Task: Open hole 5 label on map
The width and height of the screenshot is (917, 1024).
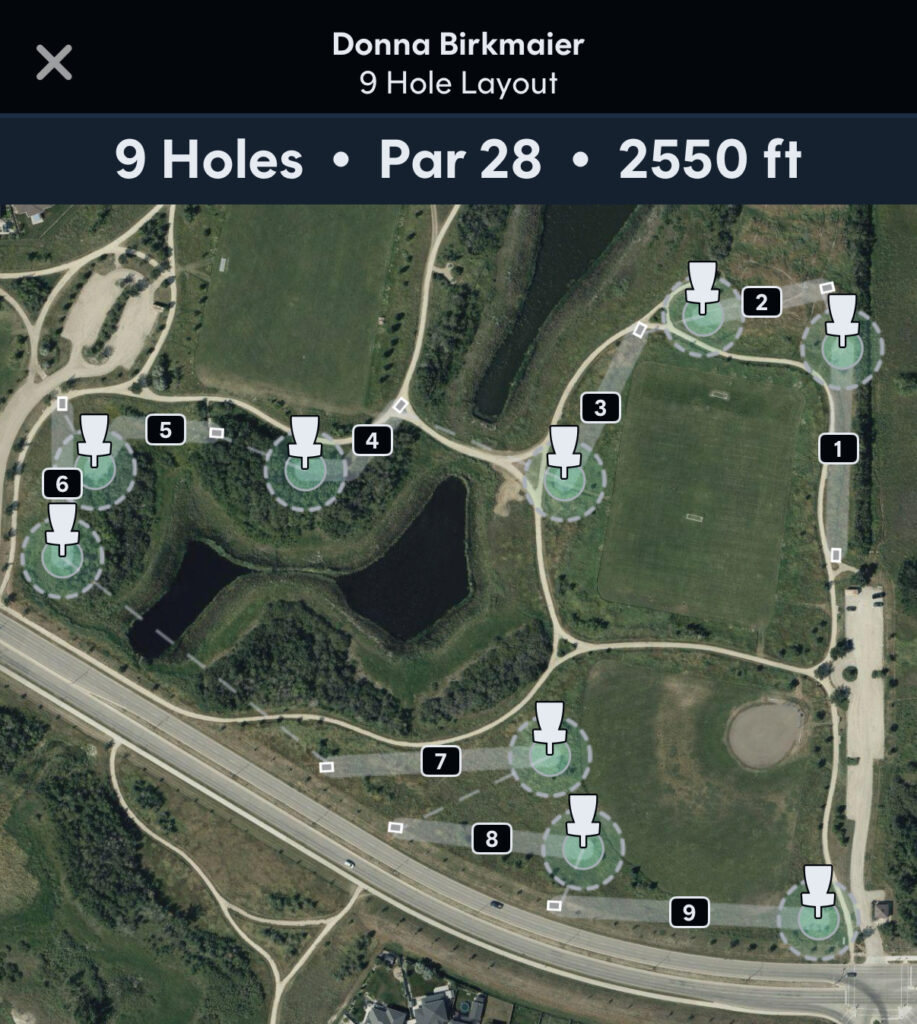Action: (x=165, y=430)
